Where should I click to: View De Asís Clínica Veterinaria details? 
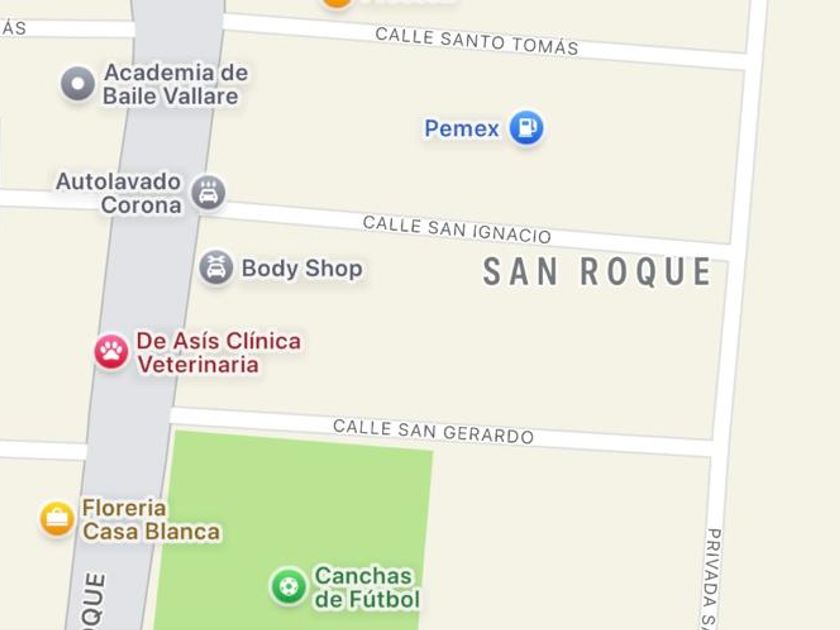[111, 352]
